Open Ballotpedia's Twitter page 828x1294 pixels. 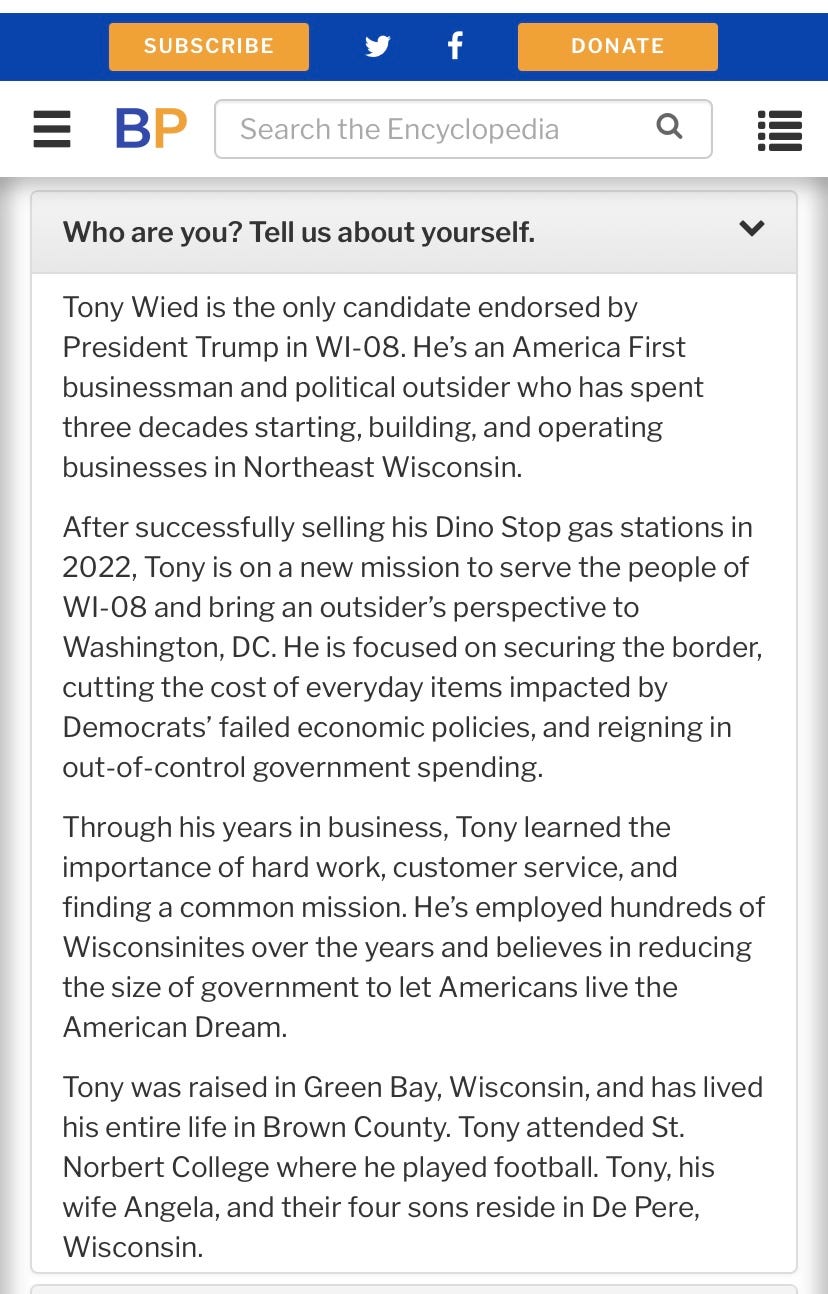click(x=377, y=46)
